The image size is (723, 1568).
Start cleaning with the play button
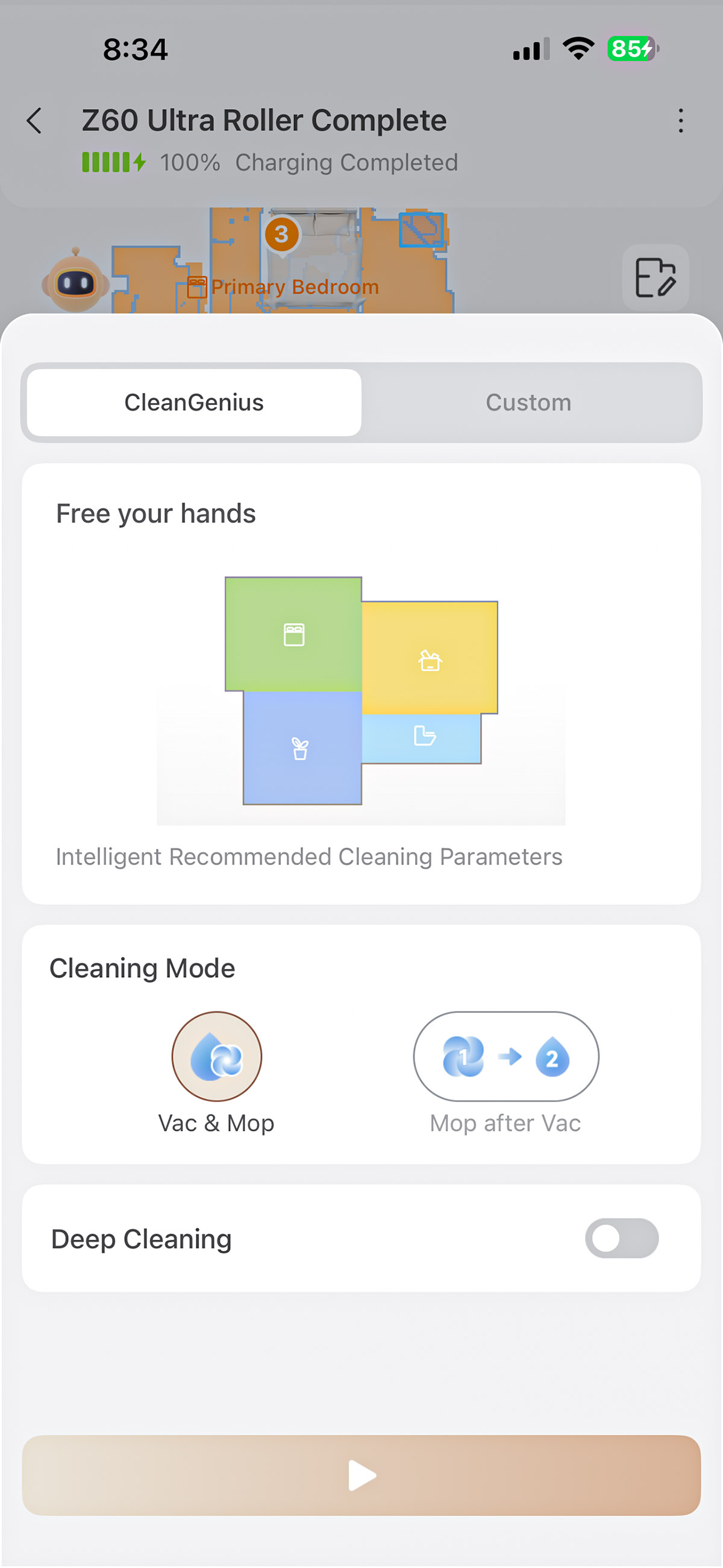click(361, 1475)
